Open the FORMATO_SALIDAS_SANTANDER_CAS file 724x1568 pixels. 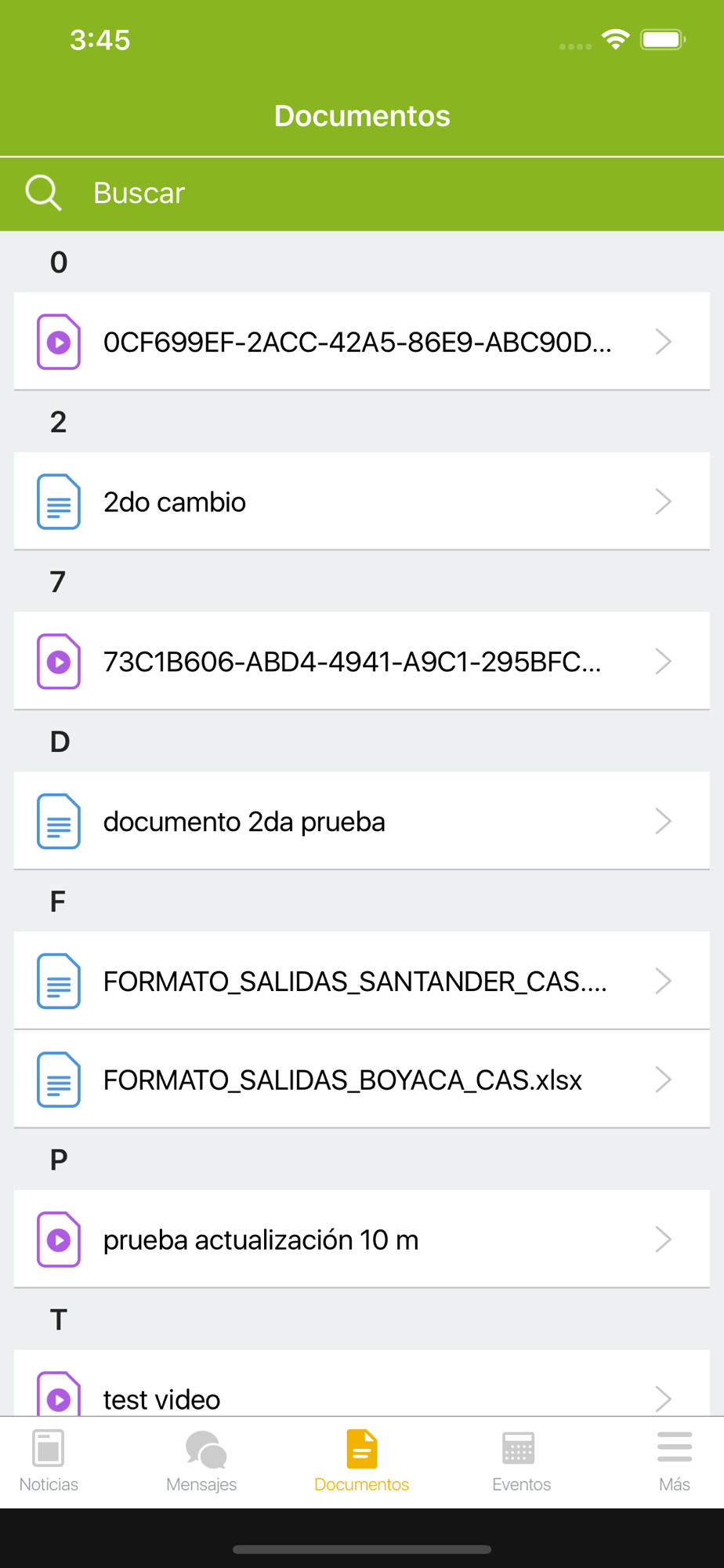362,982
